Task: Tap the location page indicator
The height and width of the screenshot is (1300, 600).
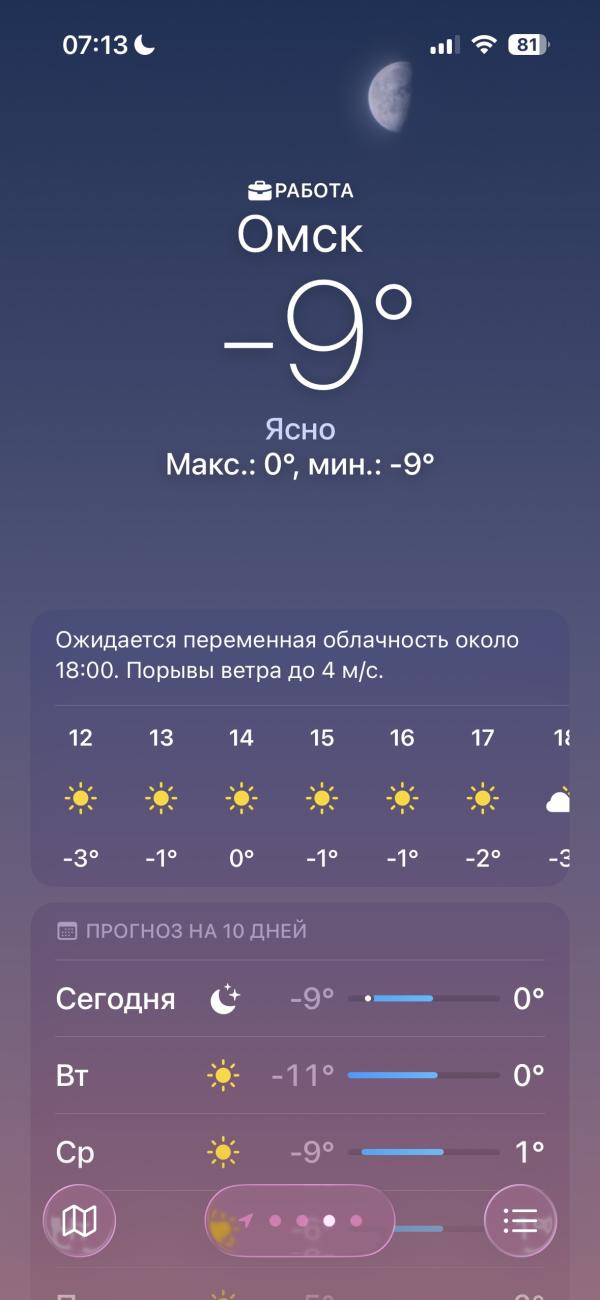Action: pos(300,1220)
